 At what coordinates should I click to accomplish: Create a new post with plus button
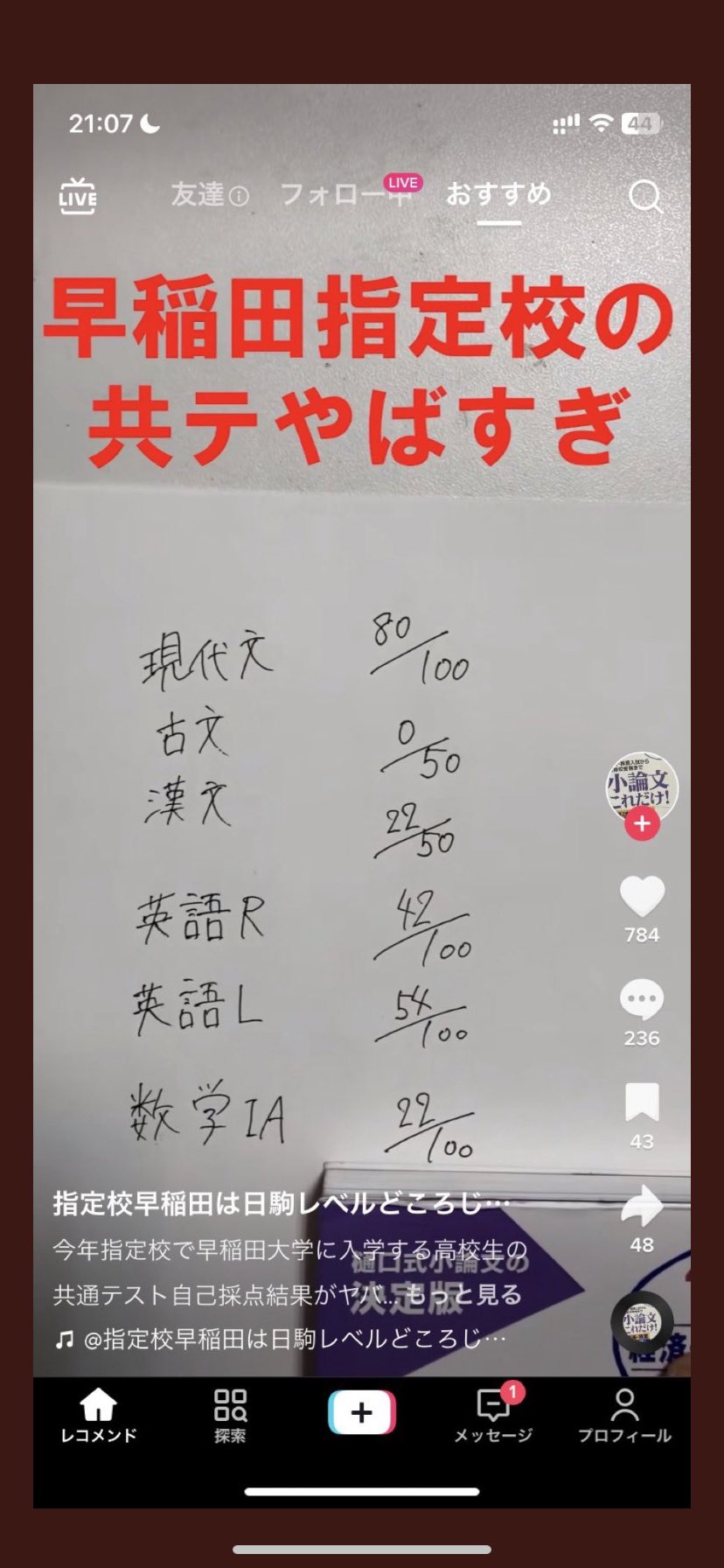click(x=362, y=1412)
